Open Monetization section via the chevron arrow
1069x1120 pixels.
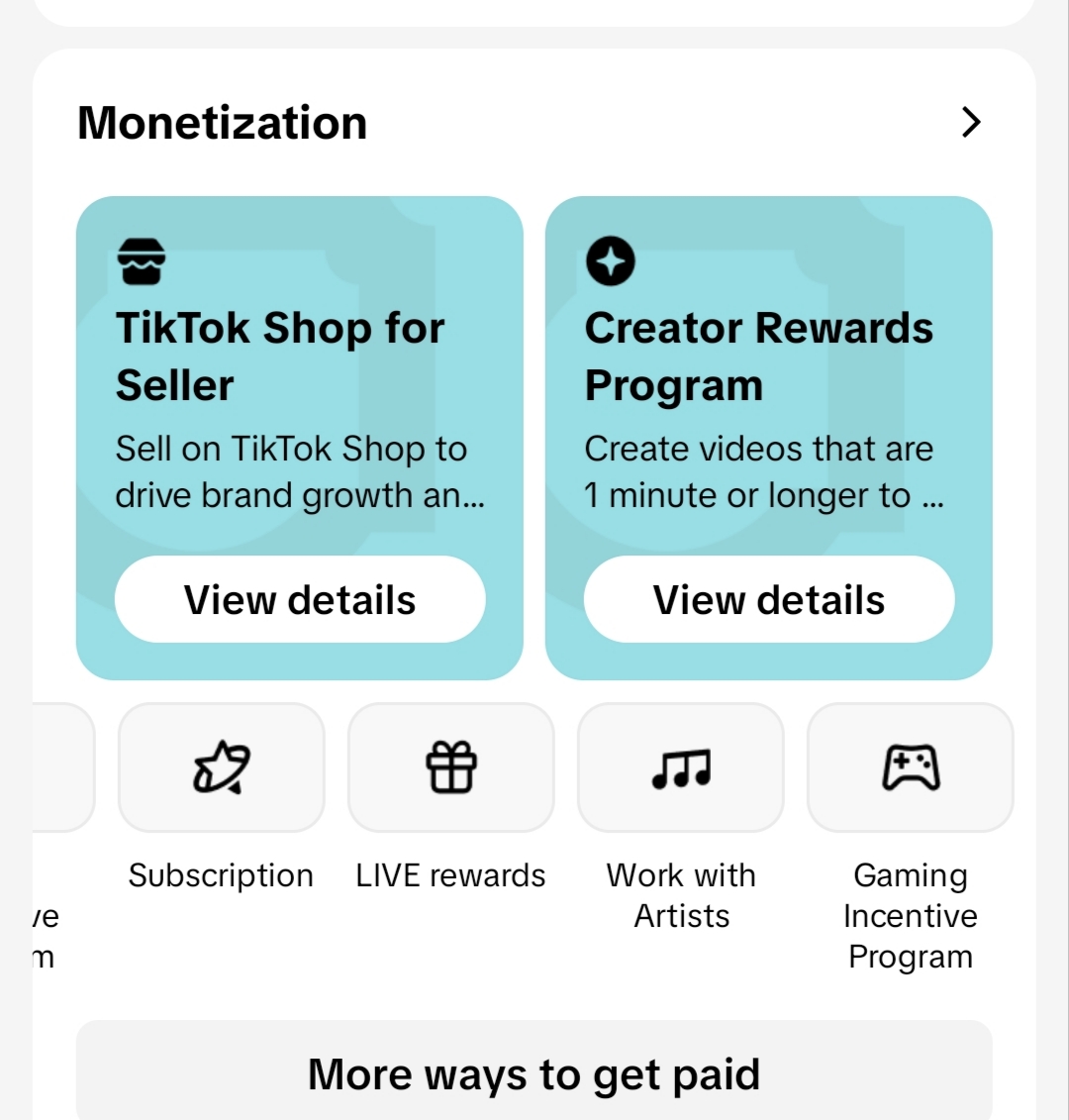[x=970, y=122]
